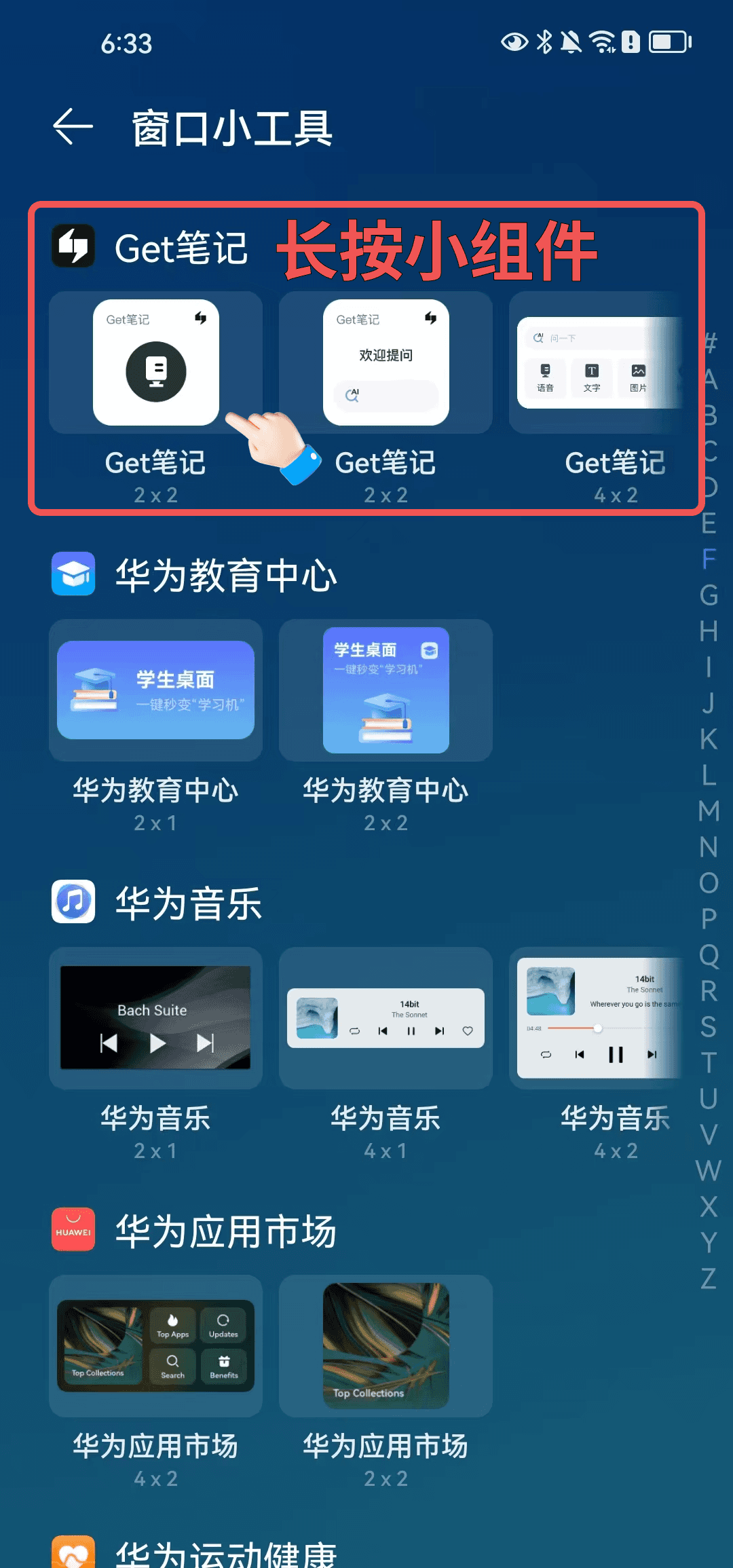Jump to letter M in the index
The height and width of the screenshot is (1568, 733).
point(709,811)
